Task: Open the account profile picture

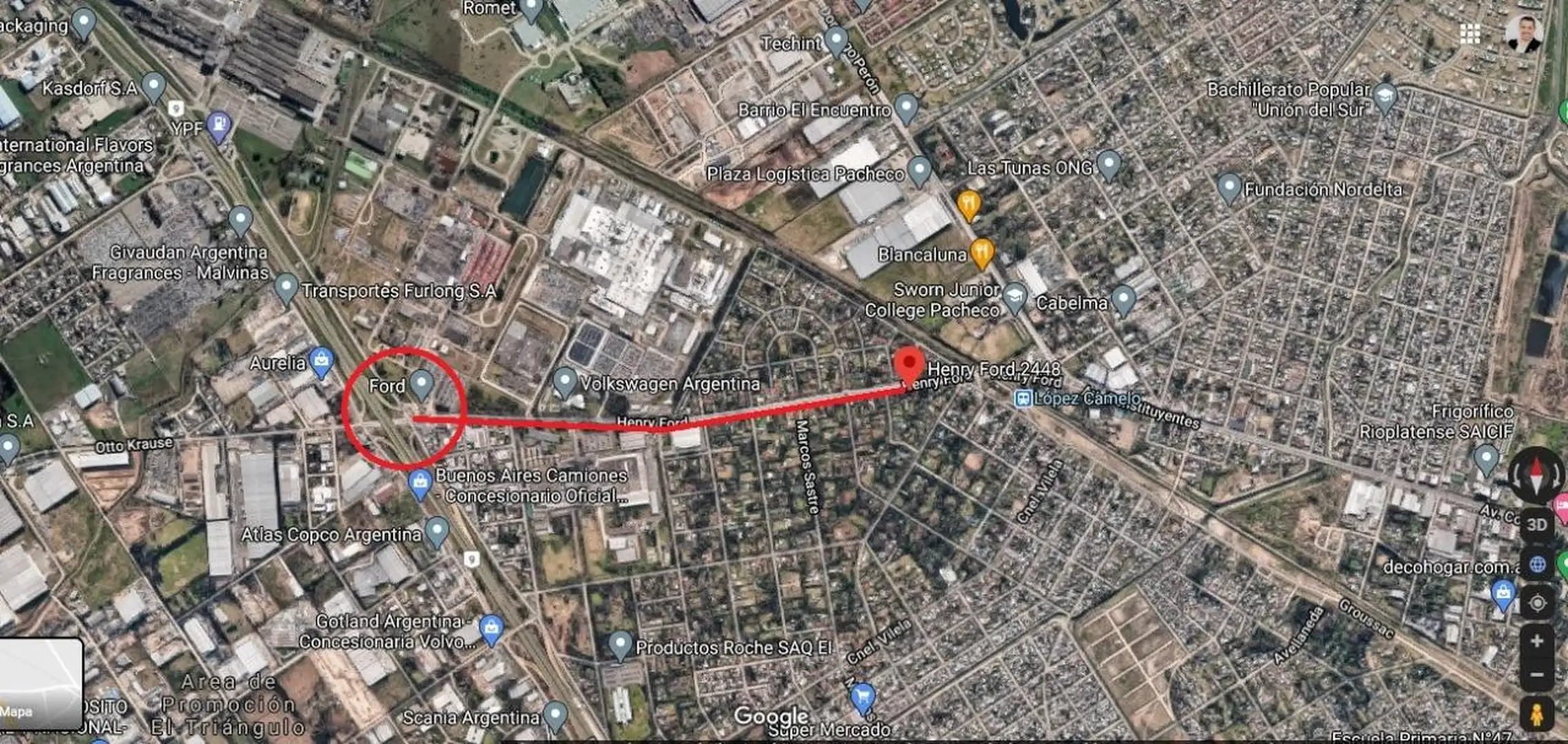Action: tap(1523, 34)
